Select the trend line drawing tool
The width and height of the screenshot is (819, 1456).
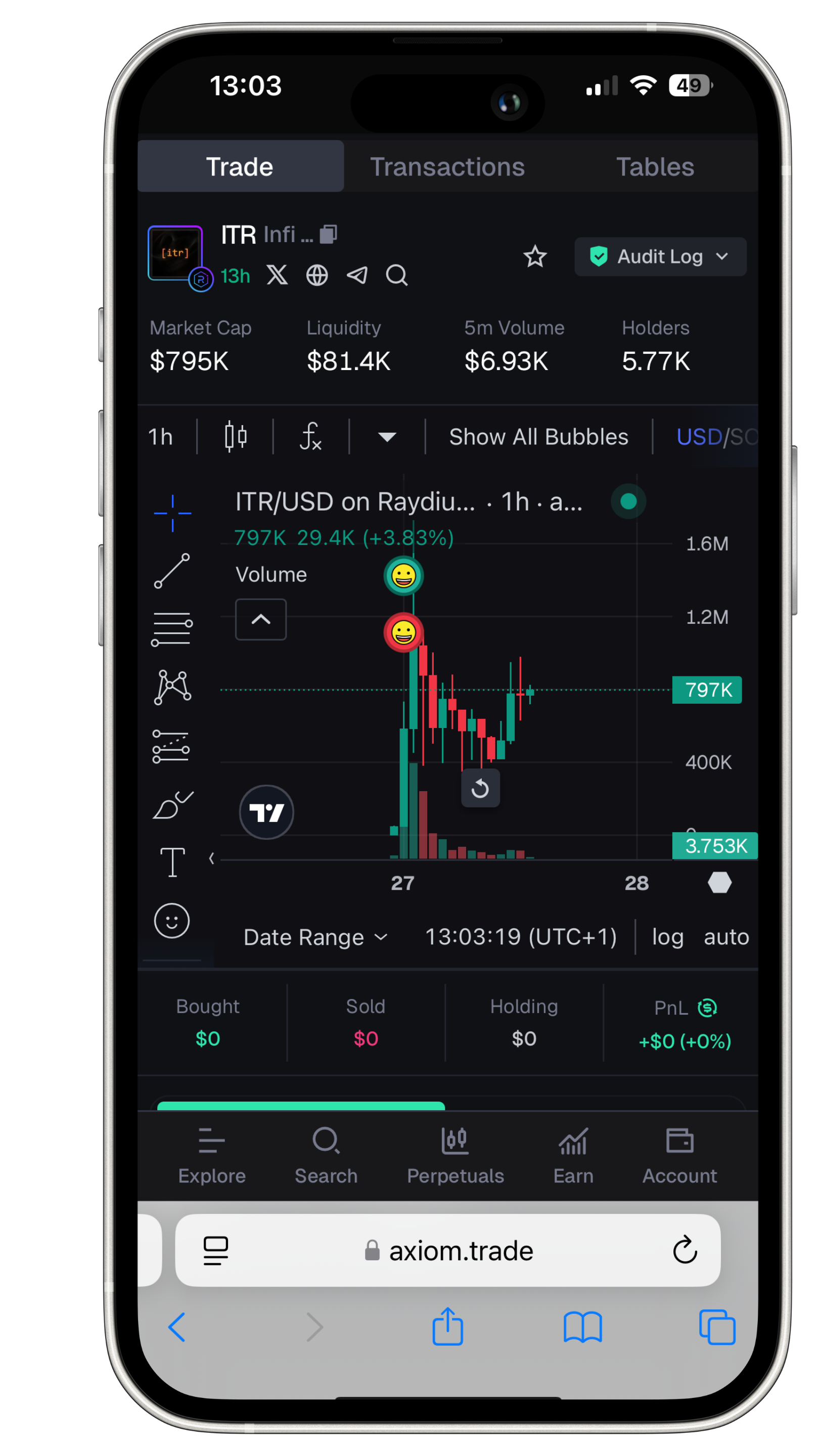172,571
